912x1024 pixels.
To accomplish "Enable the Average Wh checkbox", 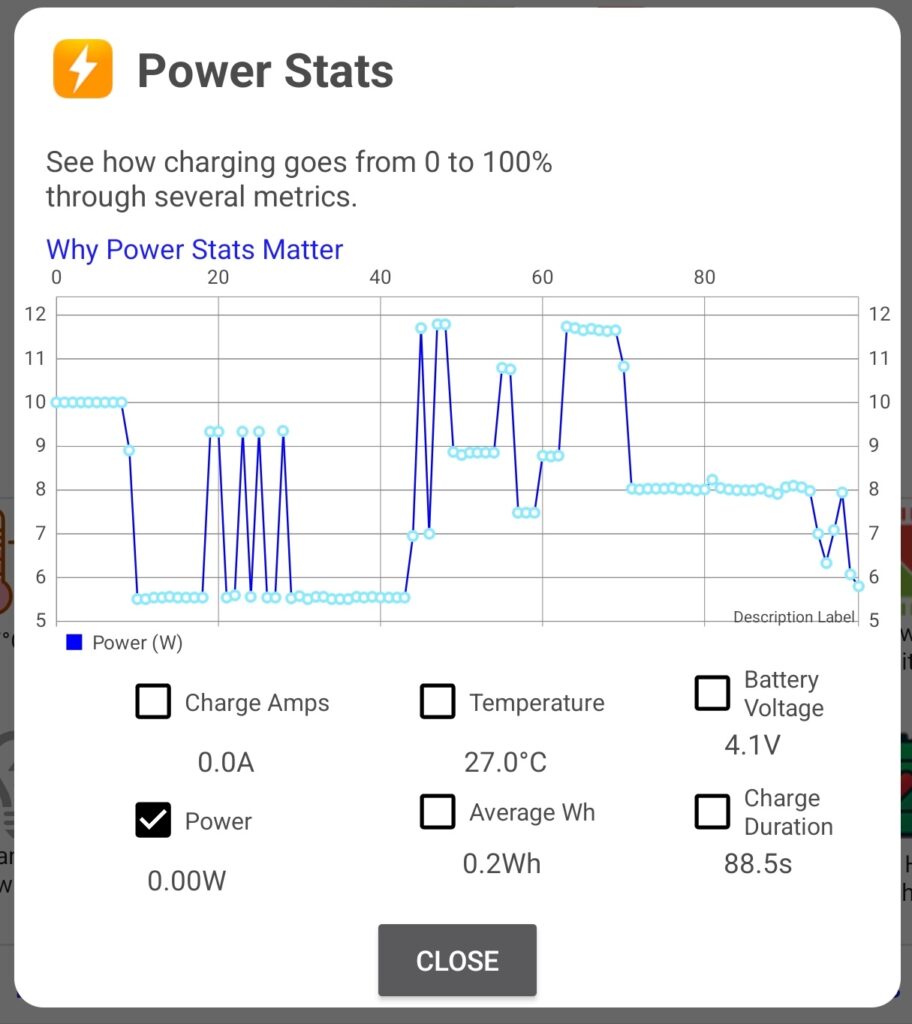I will click(x=437, y=812).
